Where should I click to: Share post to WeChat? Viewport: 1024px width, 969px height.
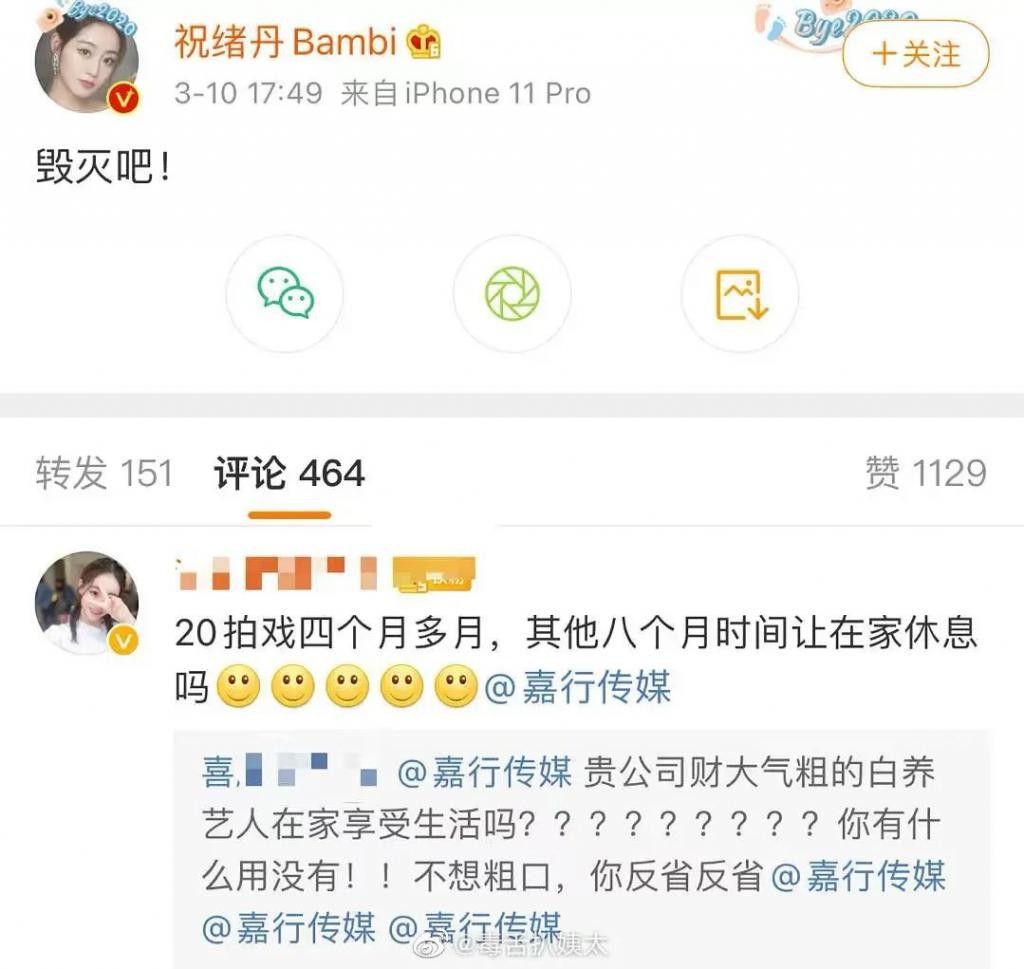point(285,294)
